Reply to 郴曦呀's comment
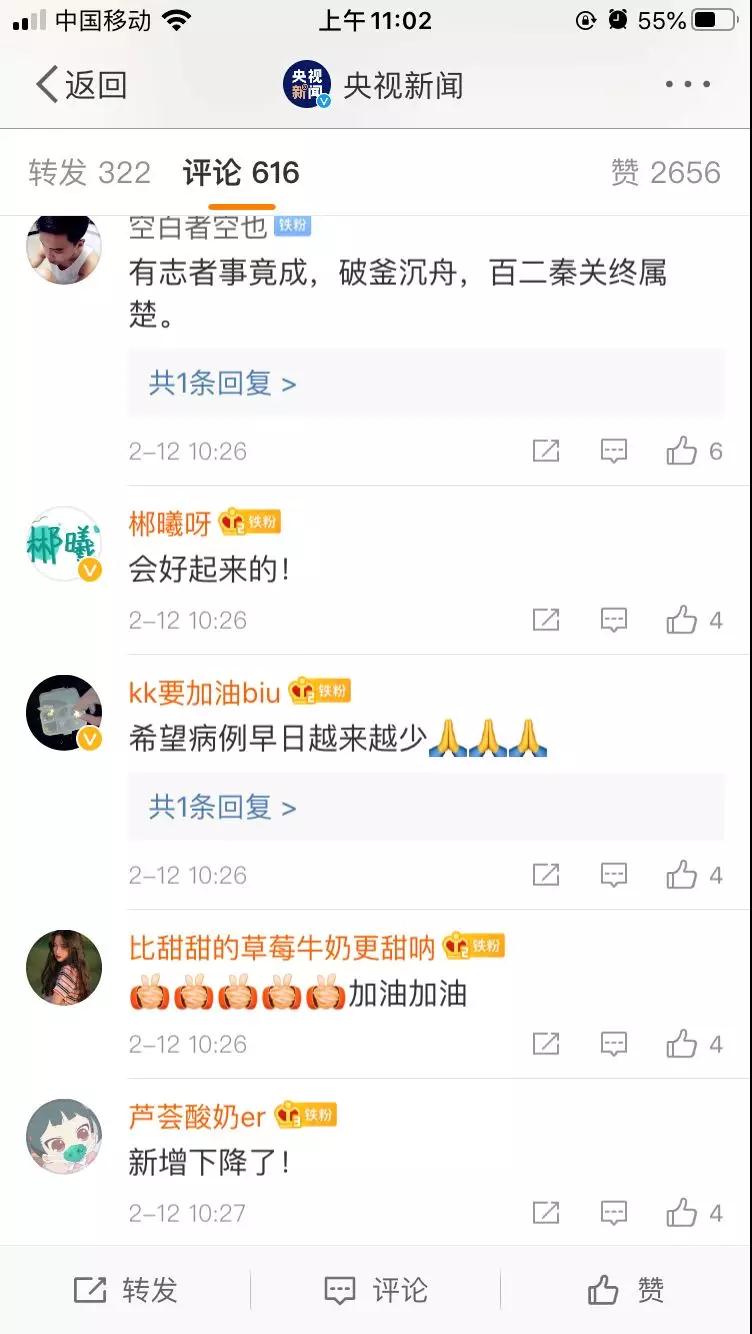This screenshot has width=752, height=1334. pos(613,620)
